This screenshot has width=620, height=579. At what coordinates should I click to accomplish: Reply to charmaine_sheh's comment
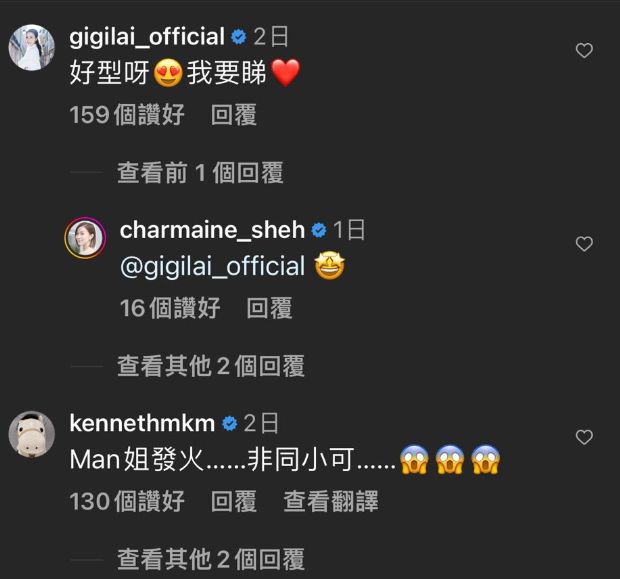point(269,308)
